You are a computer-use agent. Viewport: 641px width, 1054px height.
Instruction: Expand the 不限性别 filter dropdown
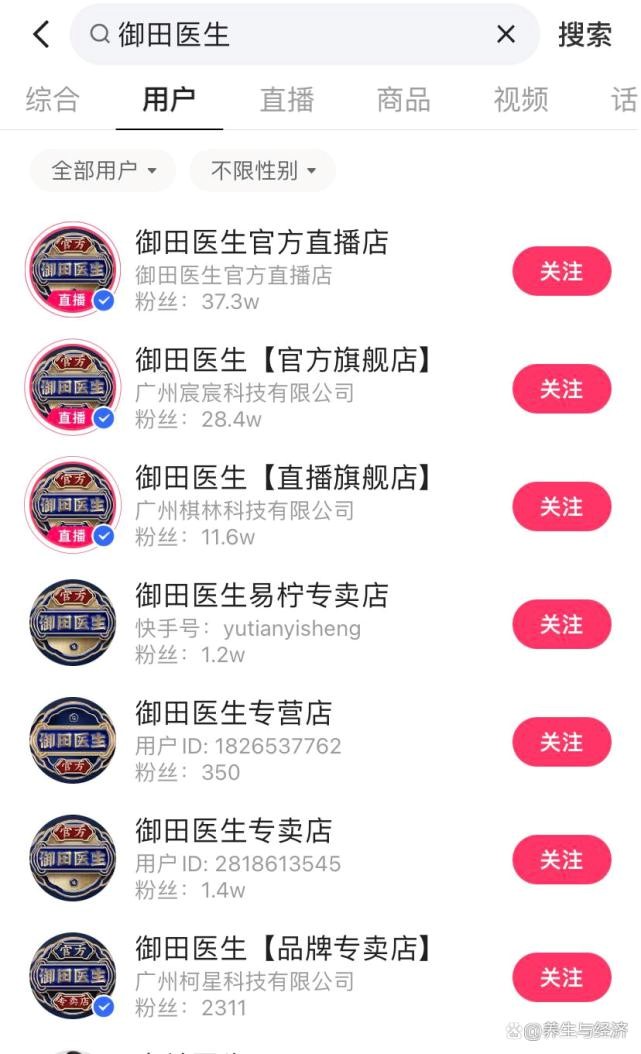263,171
